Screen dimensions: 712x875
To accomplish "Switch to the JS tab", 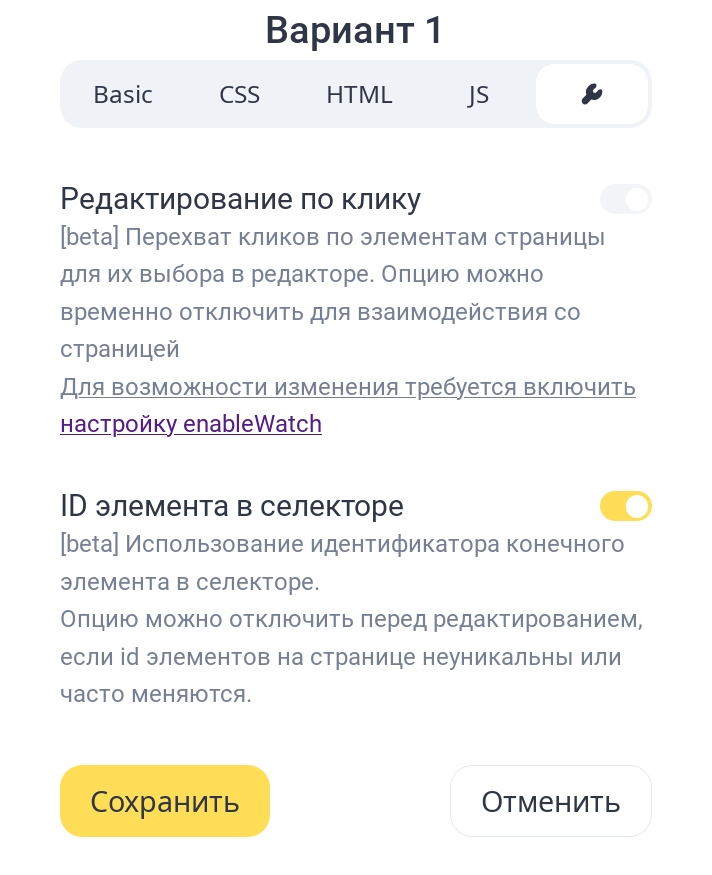I will pos(478,95).
